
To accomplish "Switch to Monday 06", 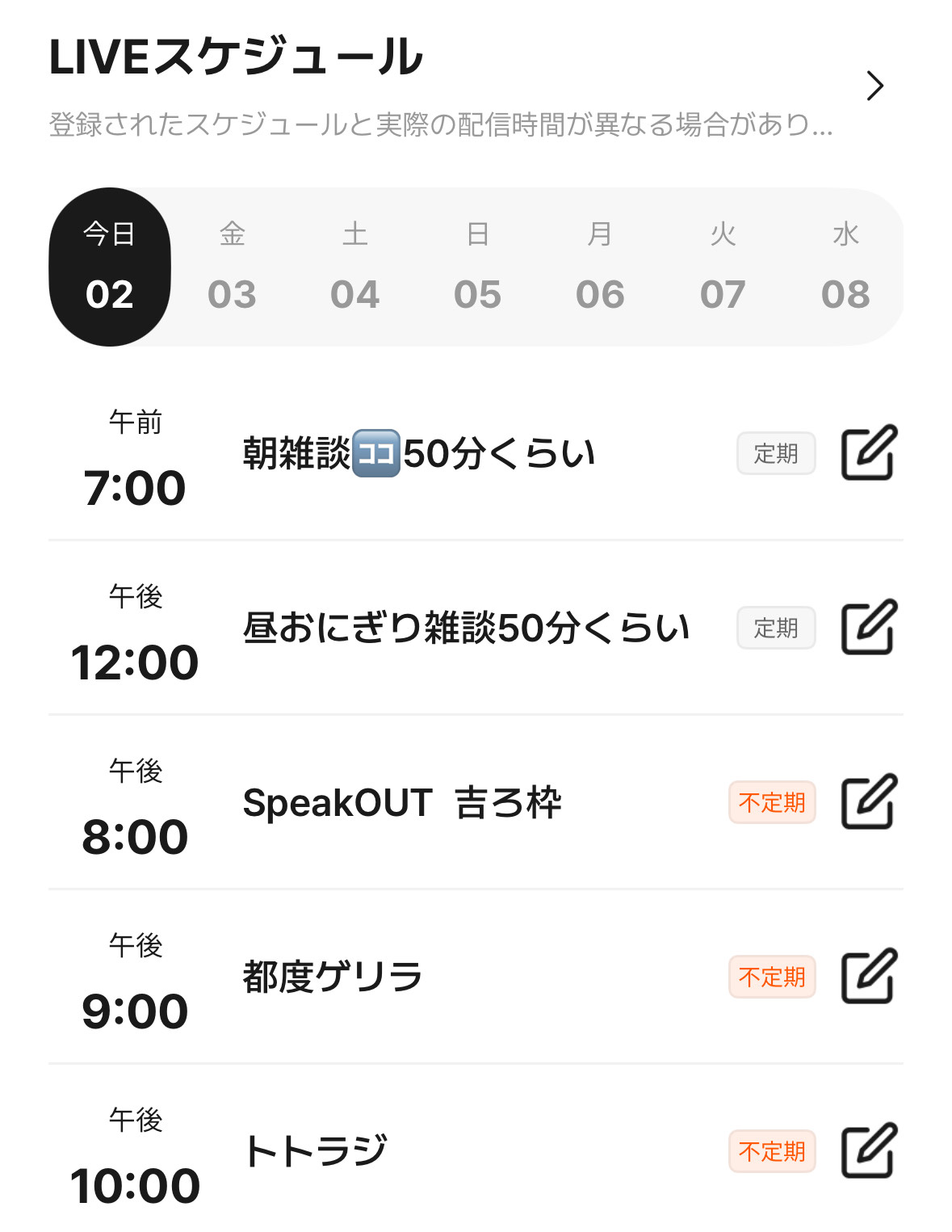I will pos(600,267).
